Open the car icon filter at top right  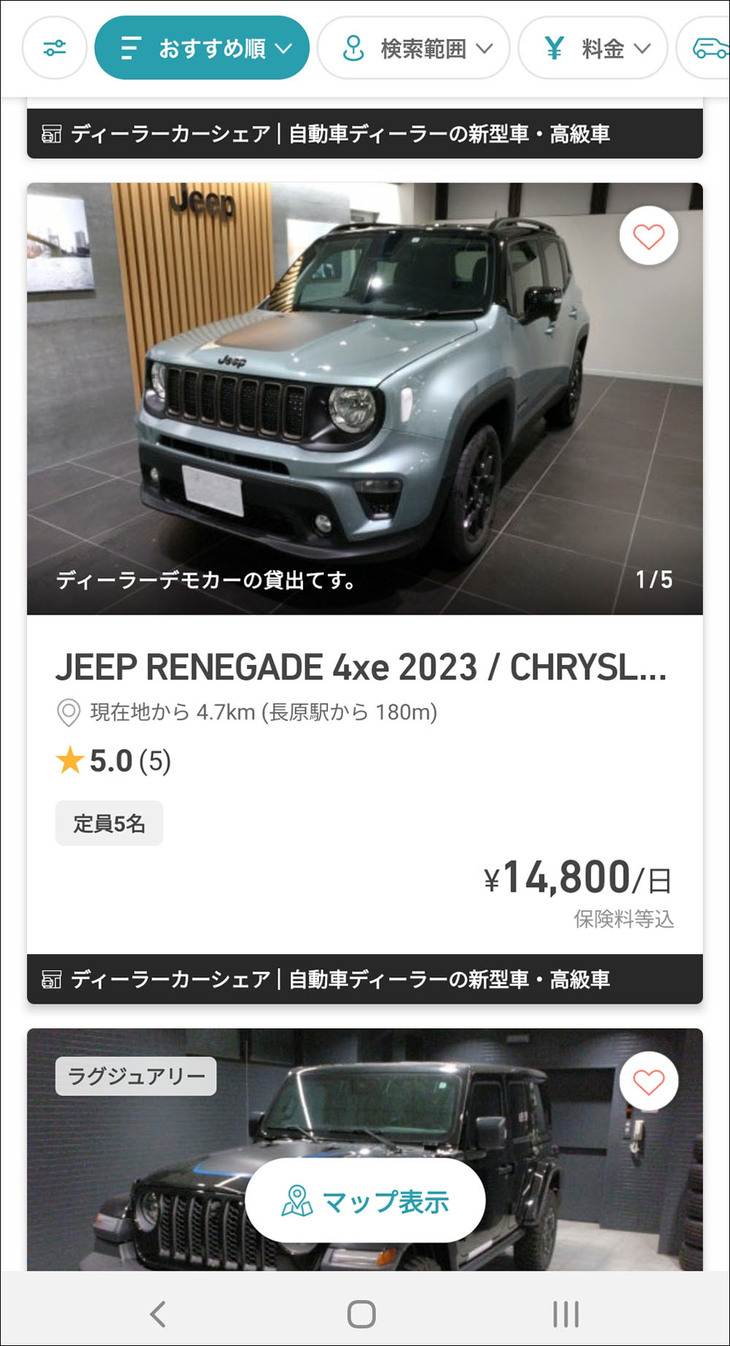click(713, 47)
